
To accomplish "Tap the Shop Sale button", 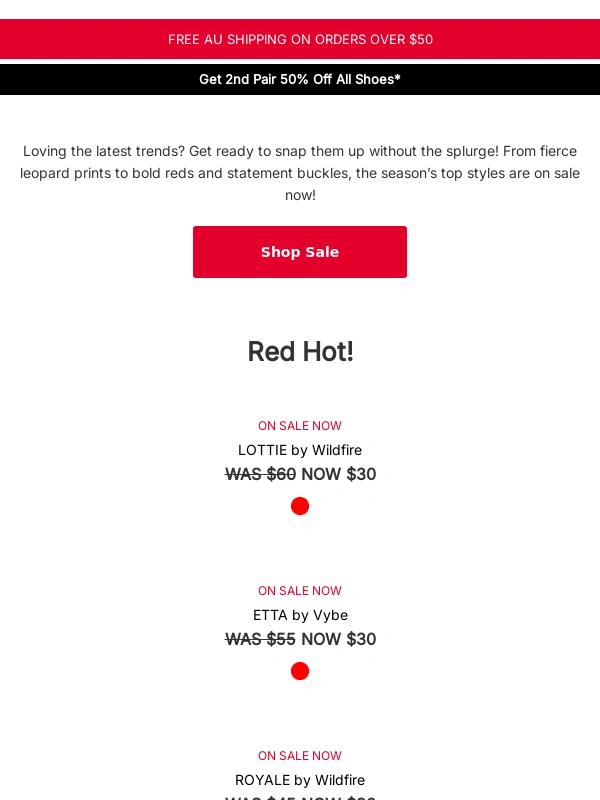I will point(300,252).
